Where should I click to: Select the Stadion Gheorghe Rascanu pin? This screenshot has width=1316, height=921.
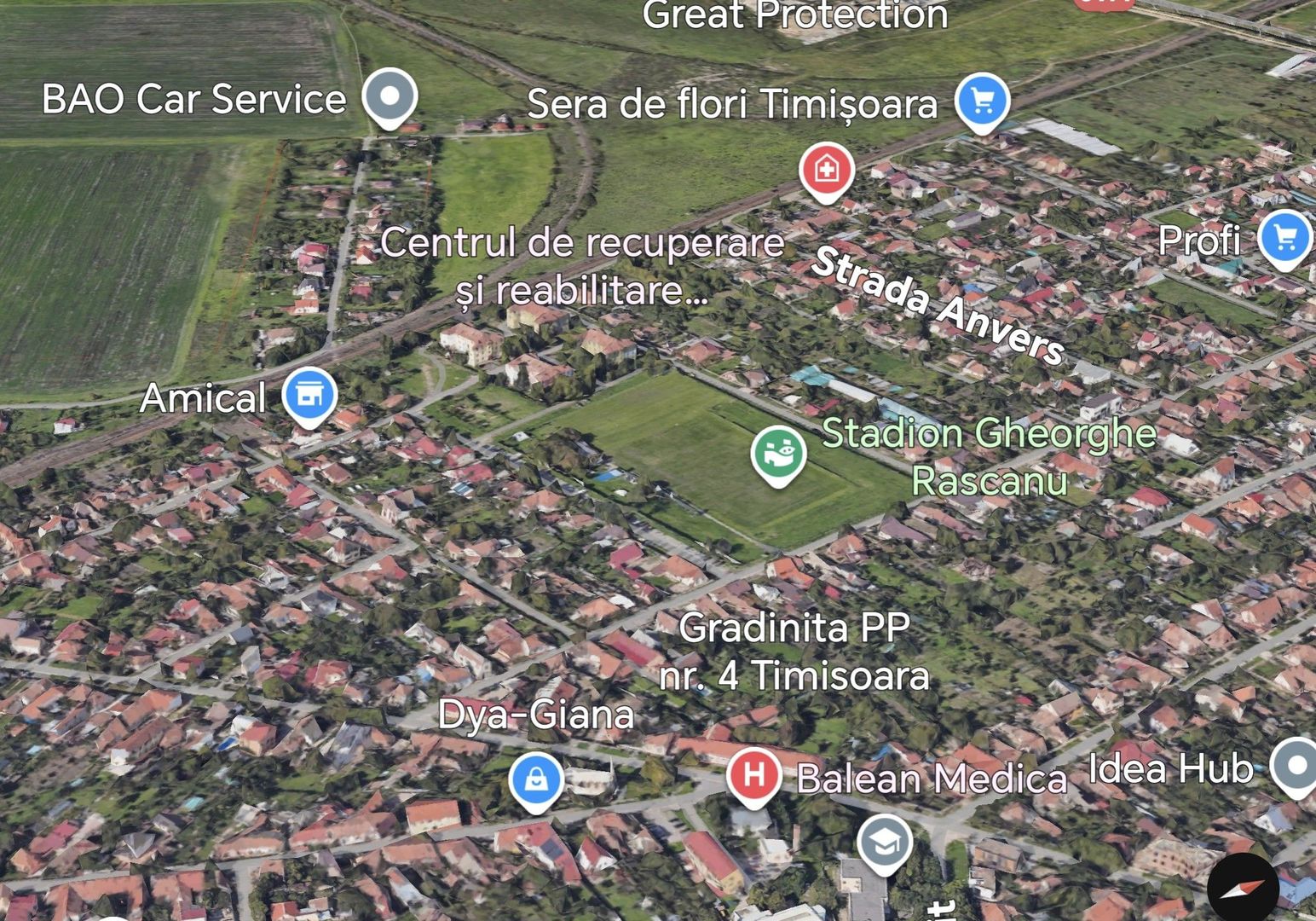pyautogui.click(x=778, y=454)
